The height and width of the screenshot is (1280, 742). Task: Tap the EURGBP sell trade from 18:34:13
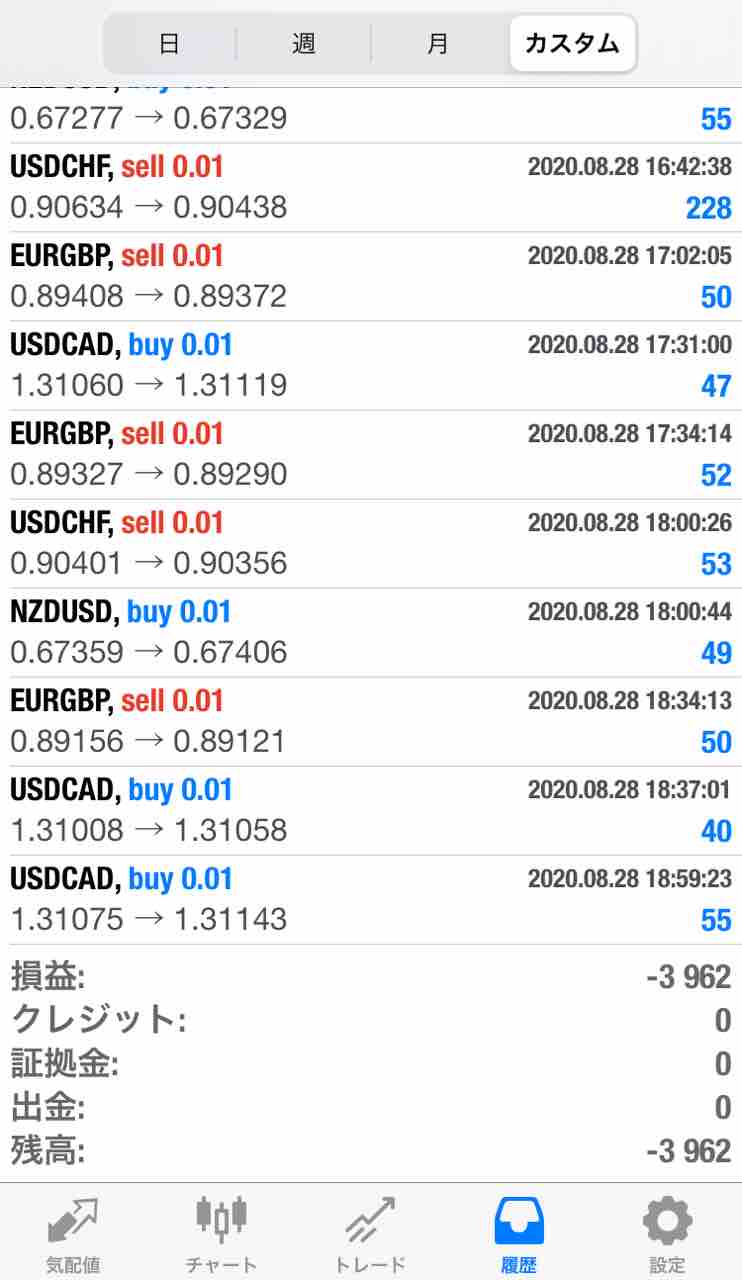point(370,722)
